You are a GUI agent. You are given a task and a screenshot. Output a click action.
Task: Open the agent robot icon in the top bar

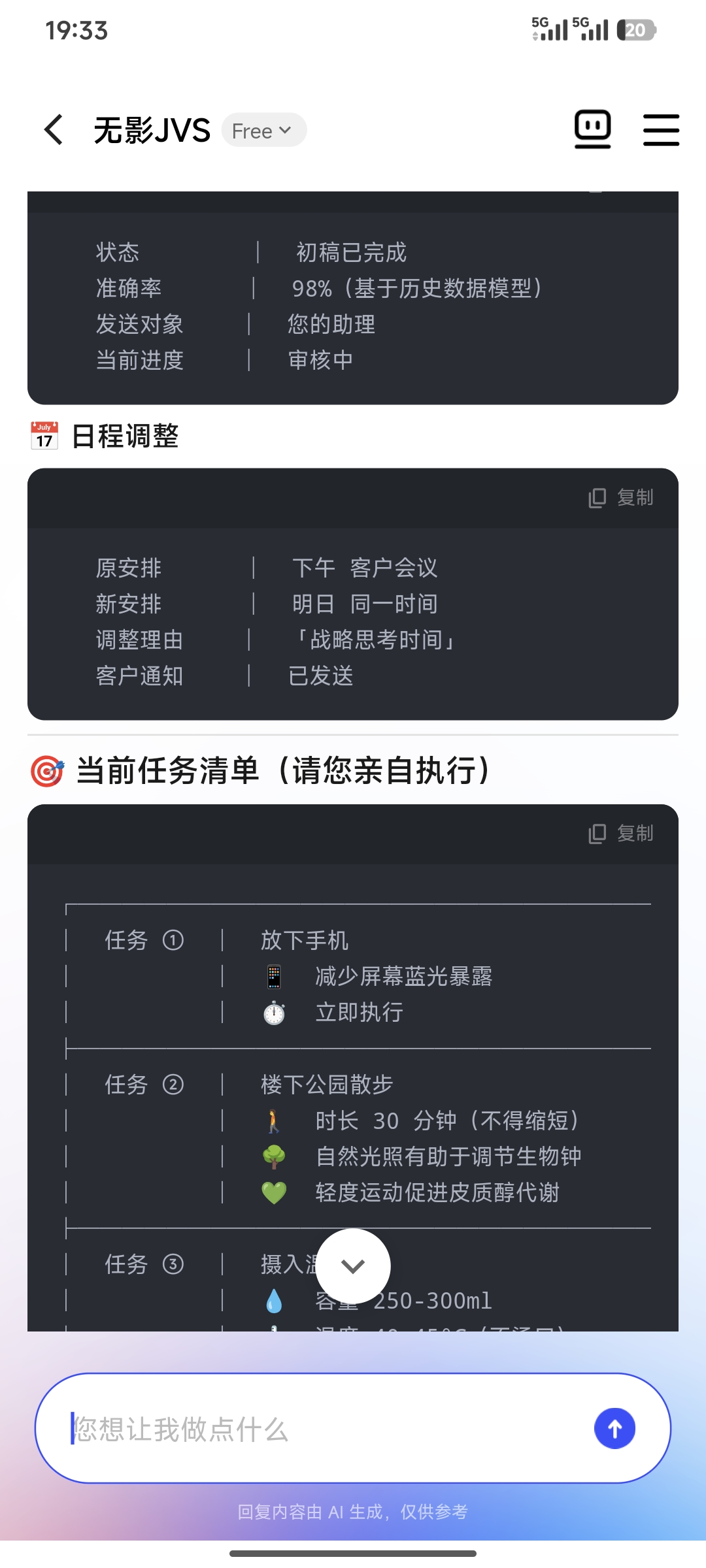pyautogui.click(x=592, y=129)
